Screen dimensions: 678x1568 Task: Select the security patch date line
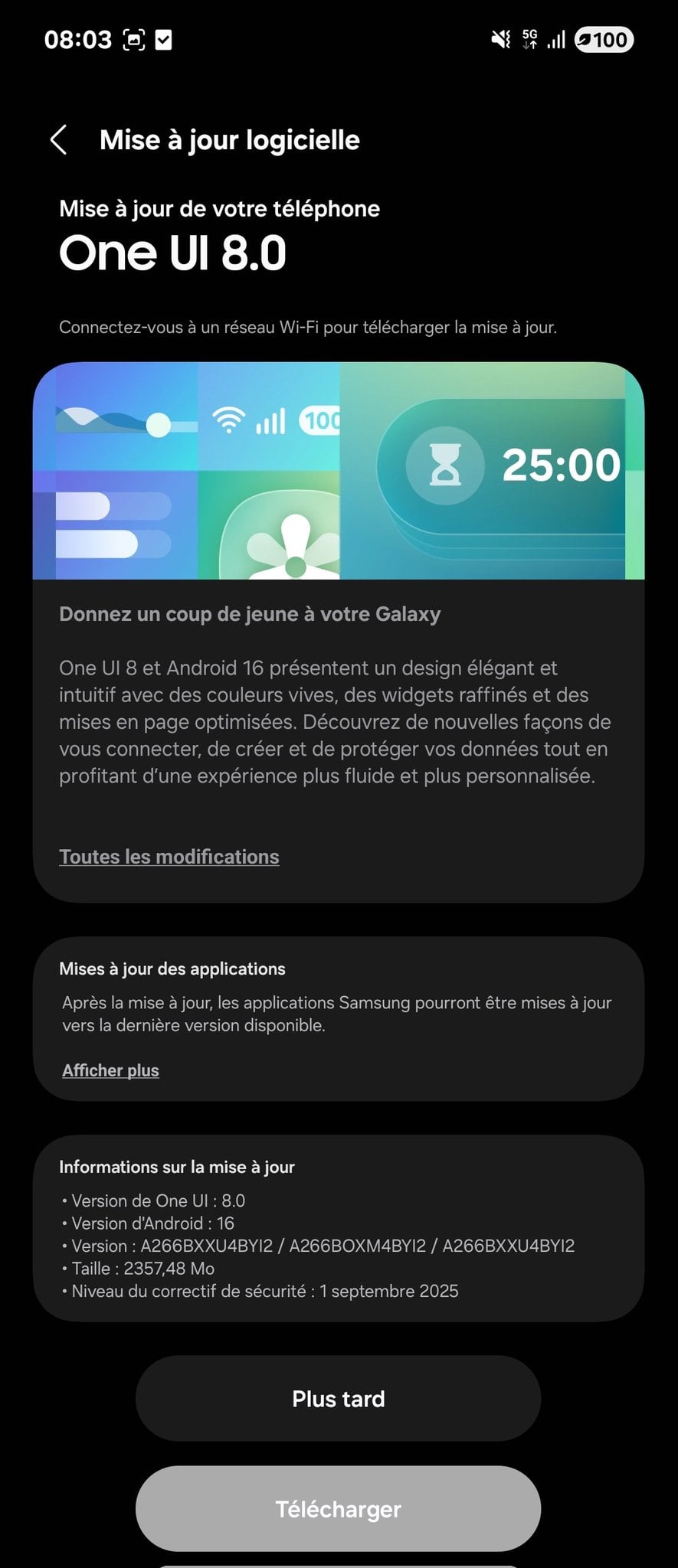click(x=263, y=1291)
